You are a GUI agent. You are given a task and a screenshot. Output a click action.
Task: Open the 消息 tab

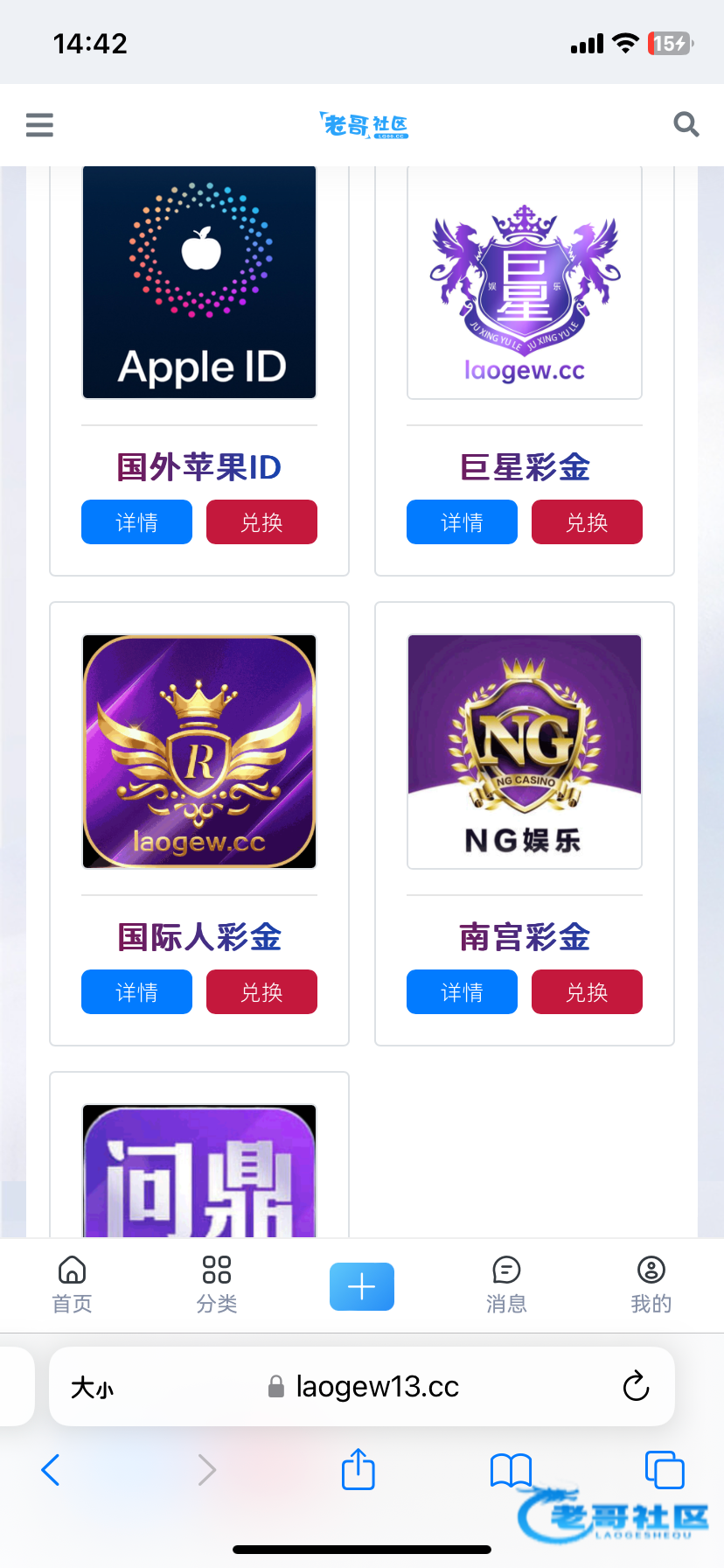(x=506, y=1284)
